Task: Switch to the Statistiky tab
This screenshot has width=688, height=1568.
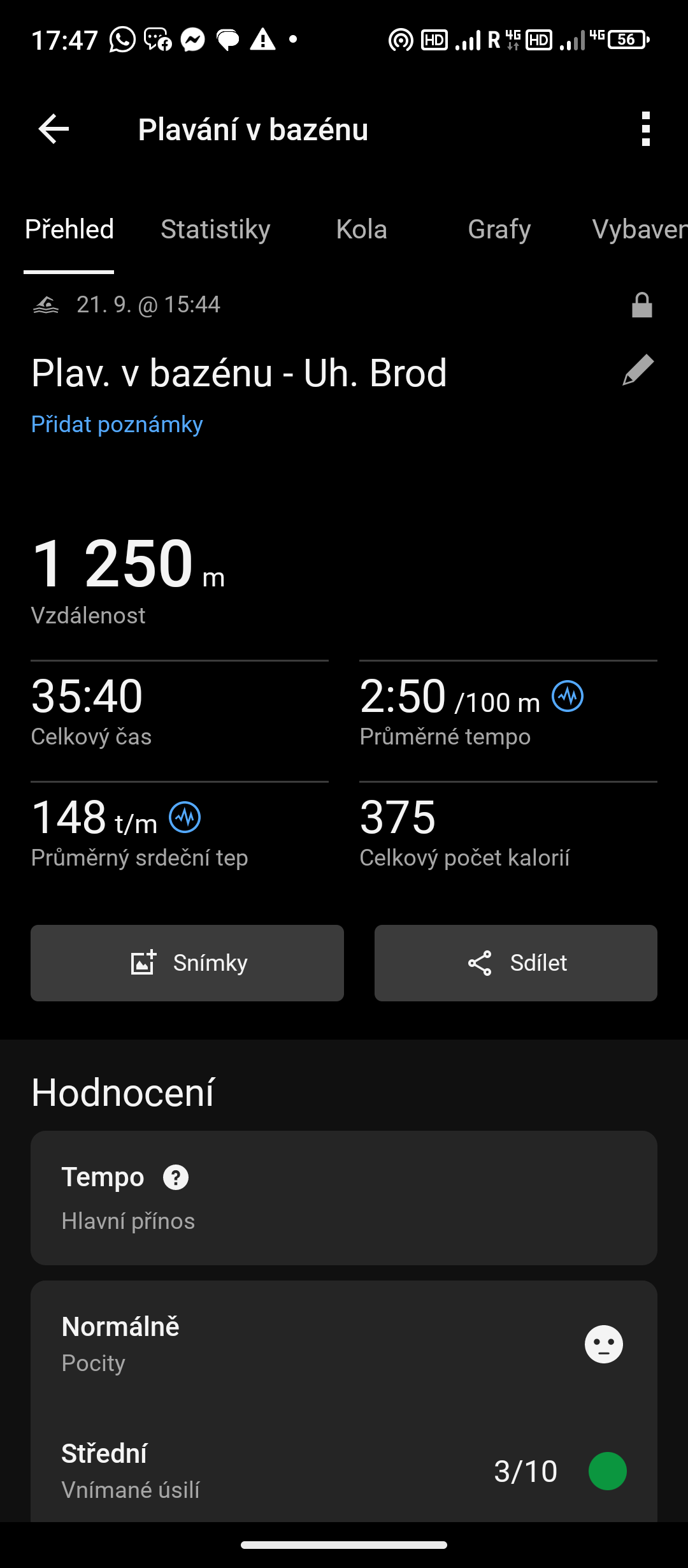Action: [215, 229]
